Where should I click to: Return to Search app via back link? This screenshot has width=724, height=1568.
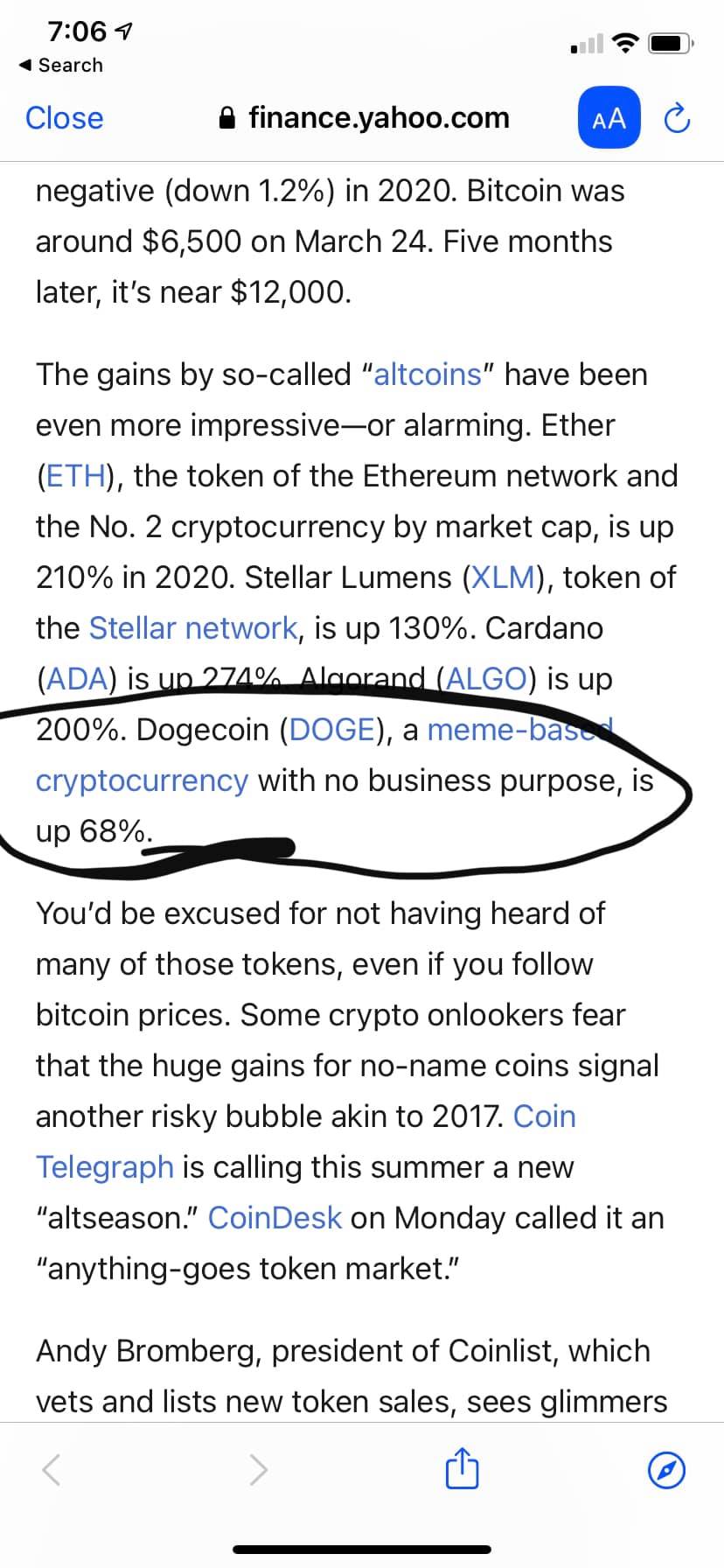coord(59,66)
